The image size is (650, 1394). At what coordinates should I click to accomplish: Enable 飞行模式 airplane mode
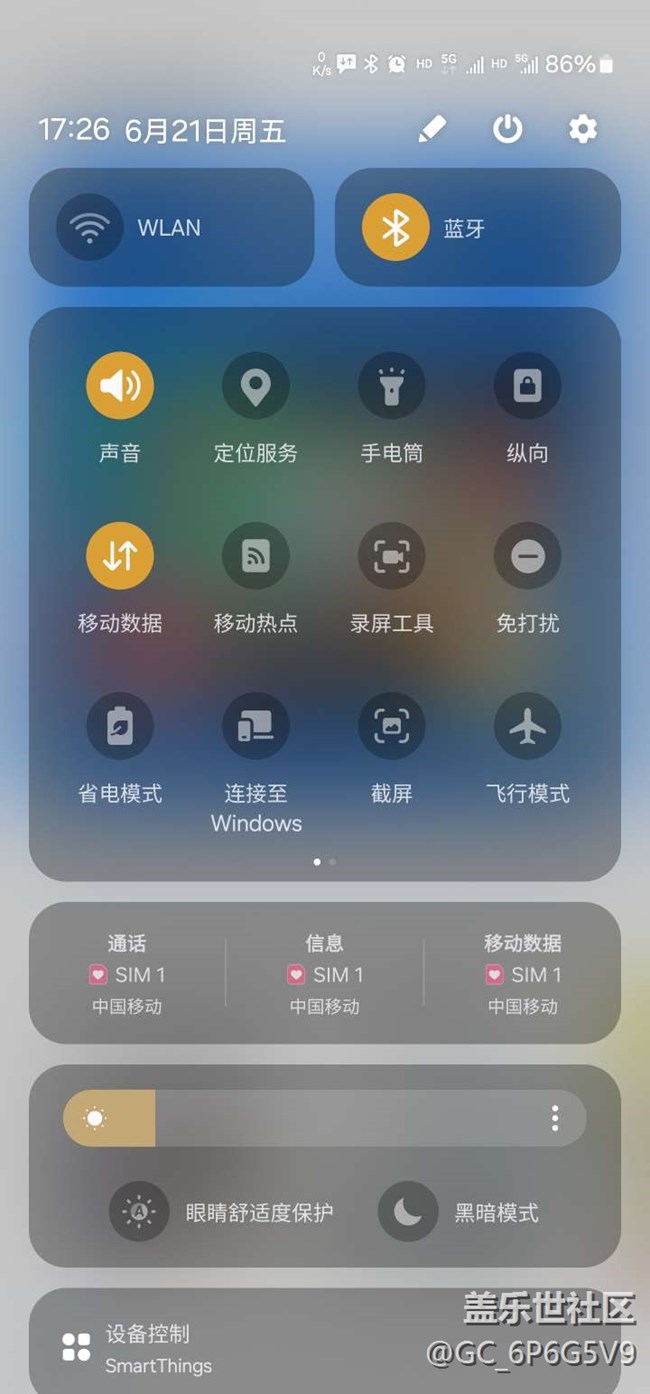coord(528,727)
